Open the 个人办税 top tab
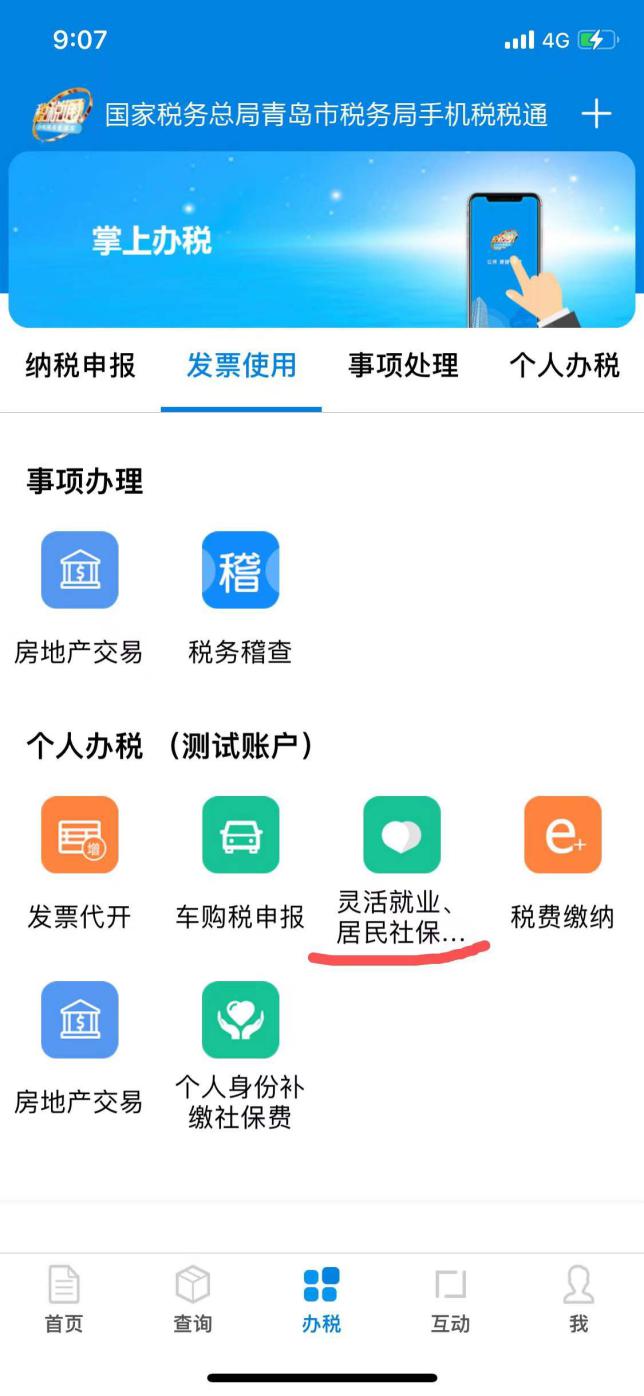The width and height of the screenshot is (644, 1396). click(564, 366)
